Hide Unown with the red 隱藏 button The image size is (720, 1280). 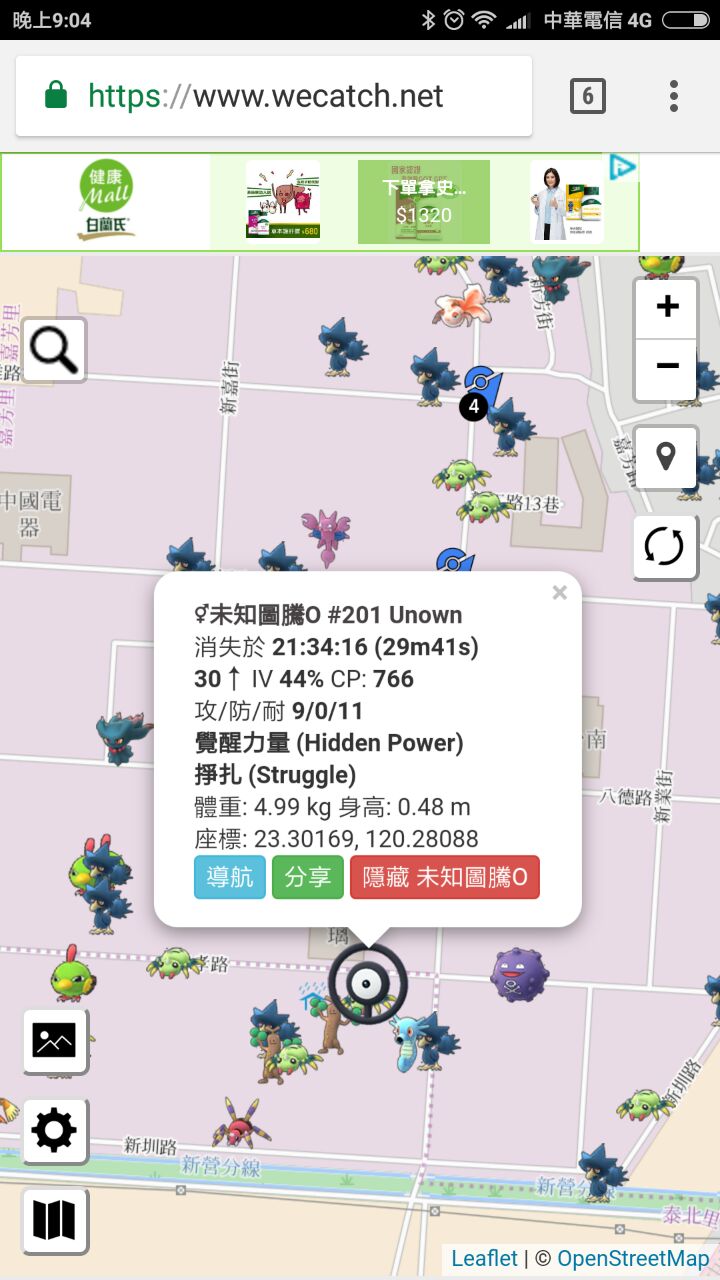click(445, 877)
